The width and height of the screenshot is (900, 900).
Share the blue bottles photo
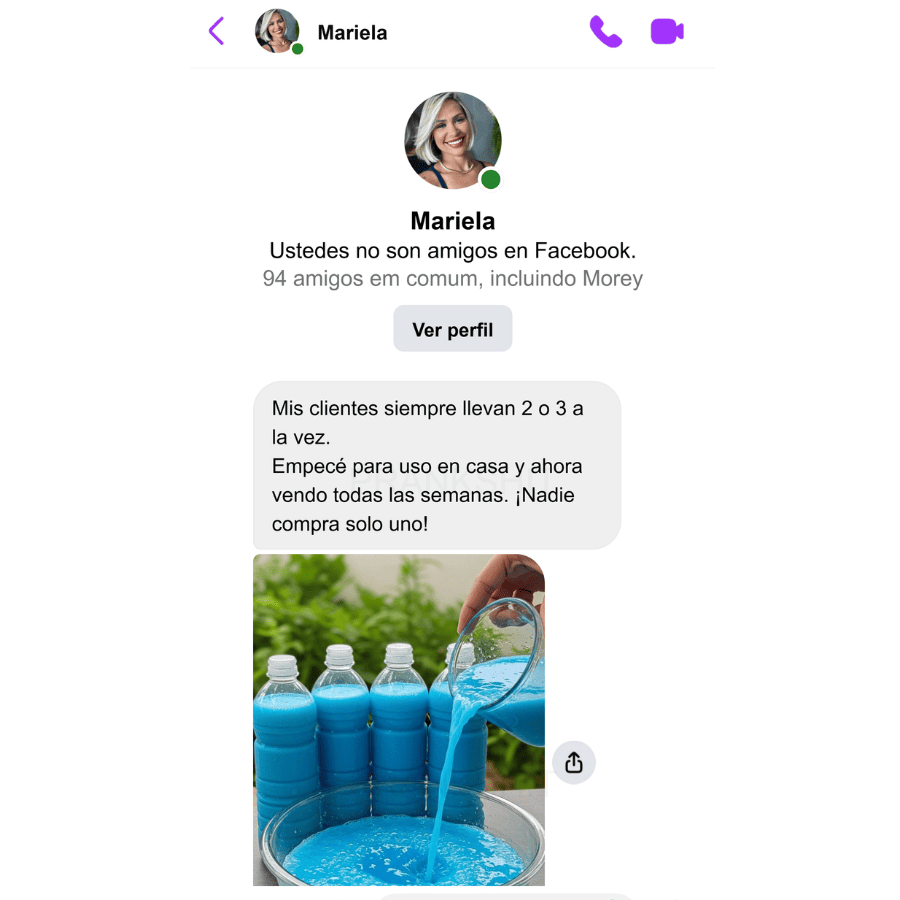click(574, 763)
